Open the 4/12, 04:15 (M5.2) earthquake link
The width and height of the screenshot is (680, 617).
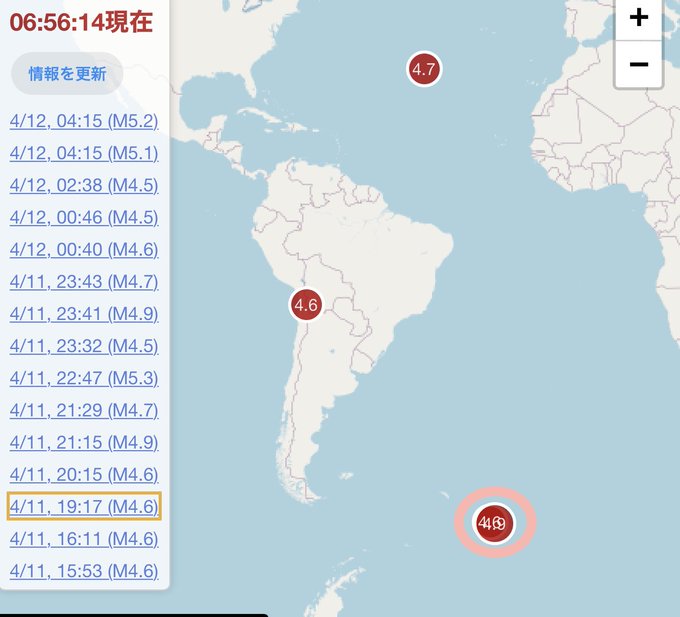pyautogui.click(x=84, y=121)
